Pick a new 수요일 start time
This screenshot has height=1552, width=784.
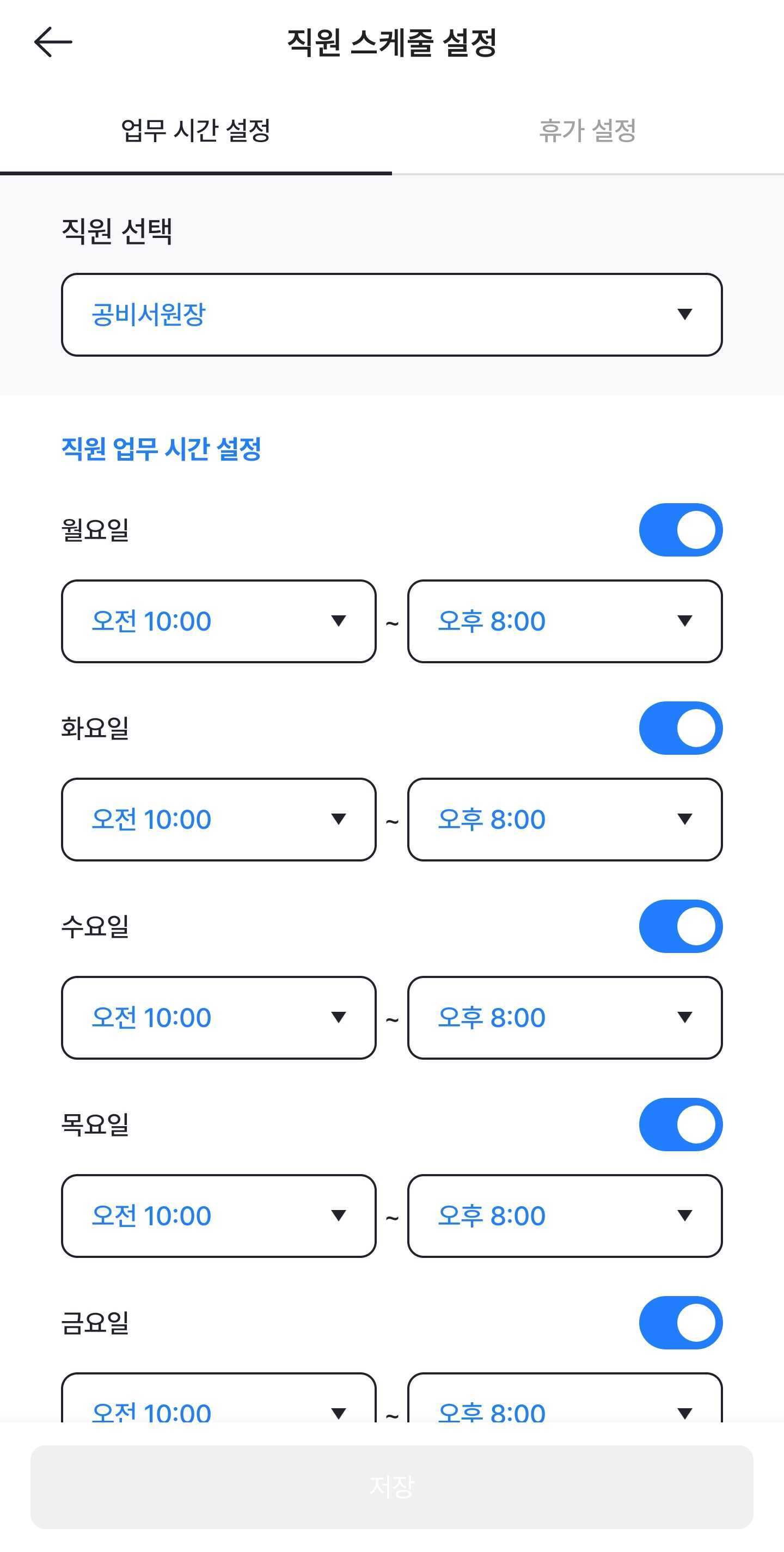coord(218,1018)
